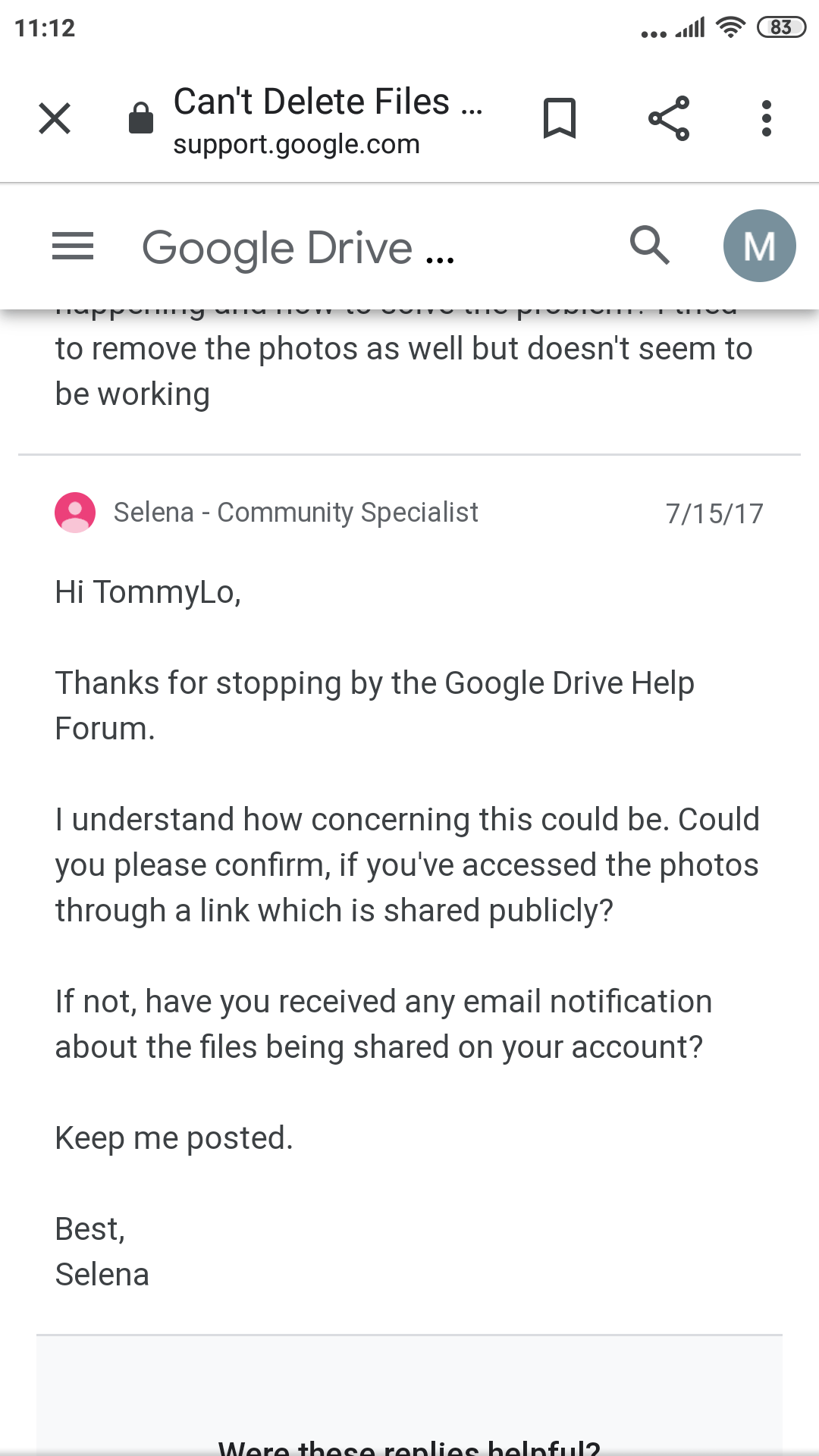Search the Google Drive help

[x=650, y=246]
